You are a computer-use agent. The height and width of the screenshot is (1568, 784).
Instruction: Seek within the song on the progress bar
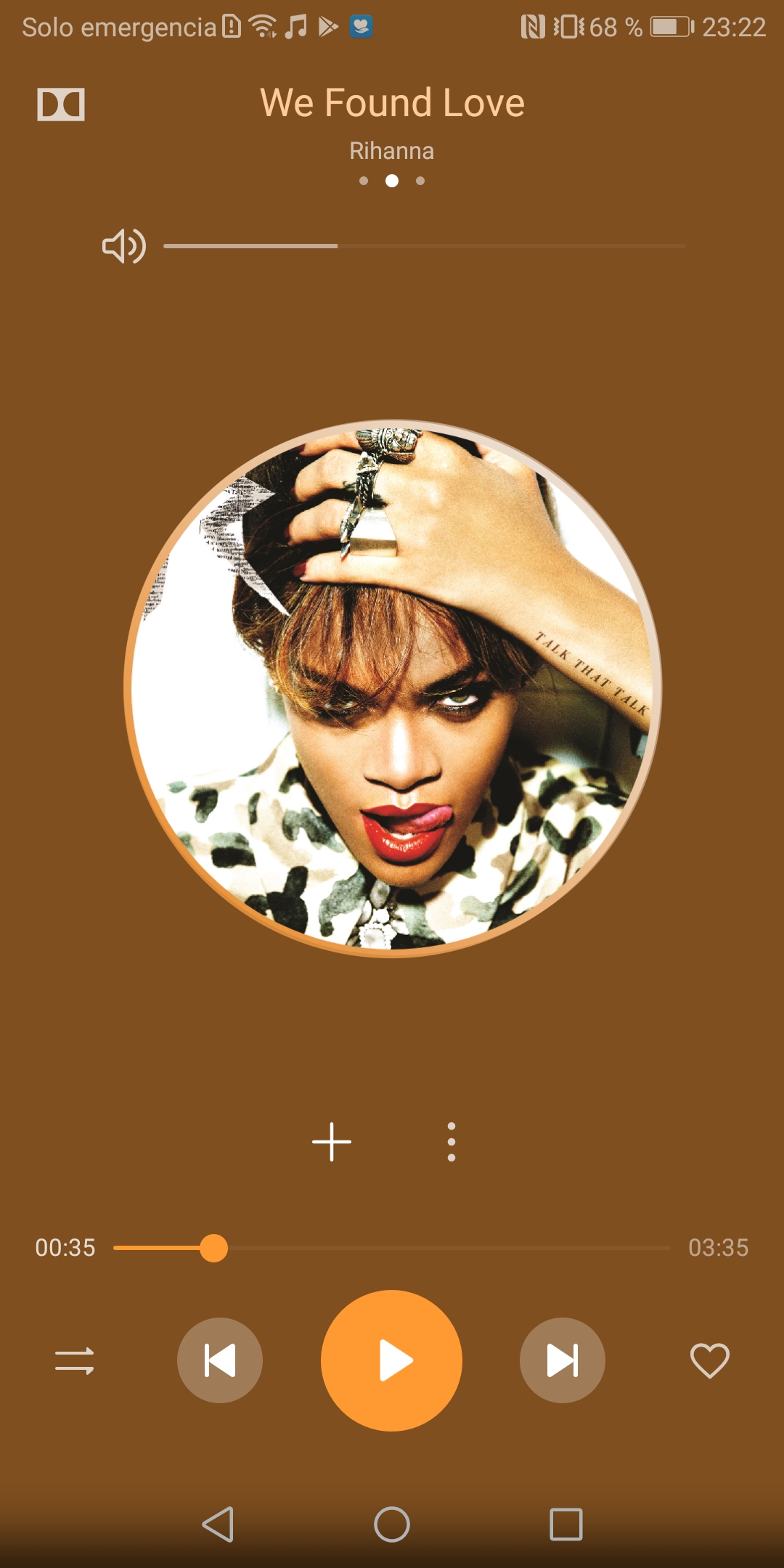pyautogui.click(x=392, y=1248)
